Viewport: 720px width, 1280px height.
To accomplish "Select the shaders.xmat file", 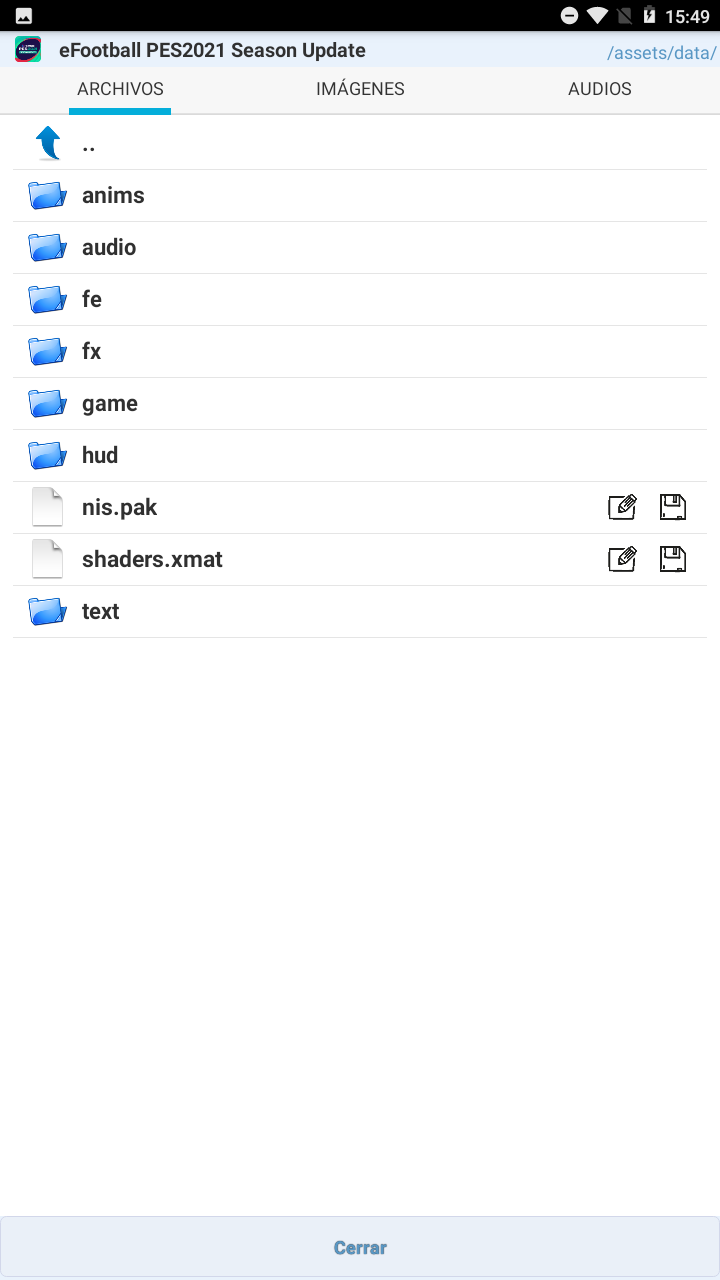I will pos(300,560).
